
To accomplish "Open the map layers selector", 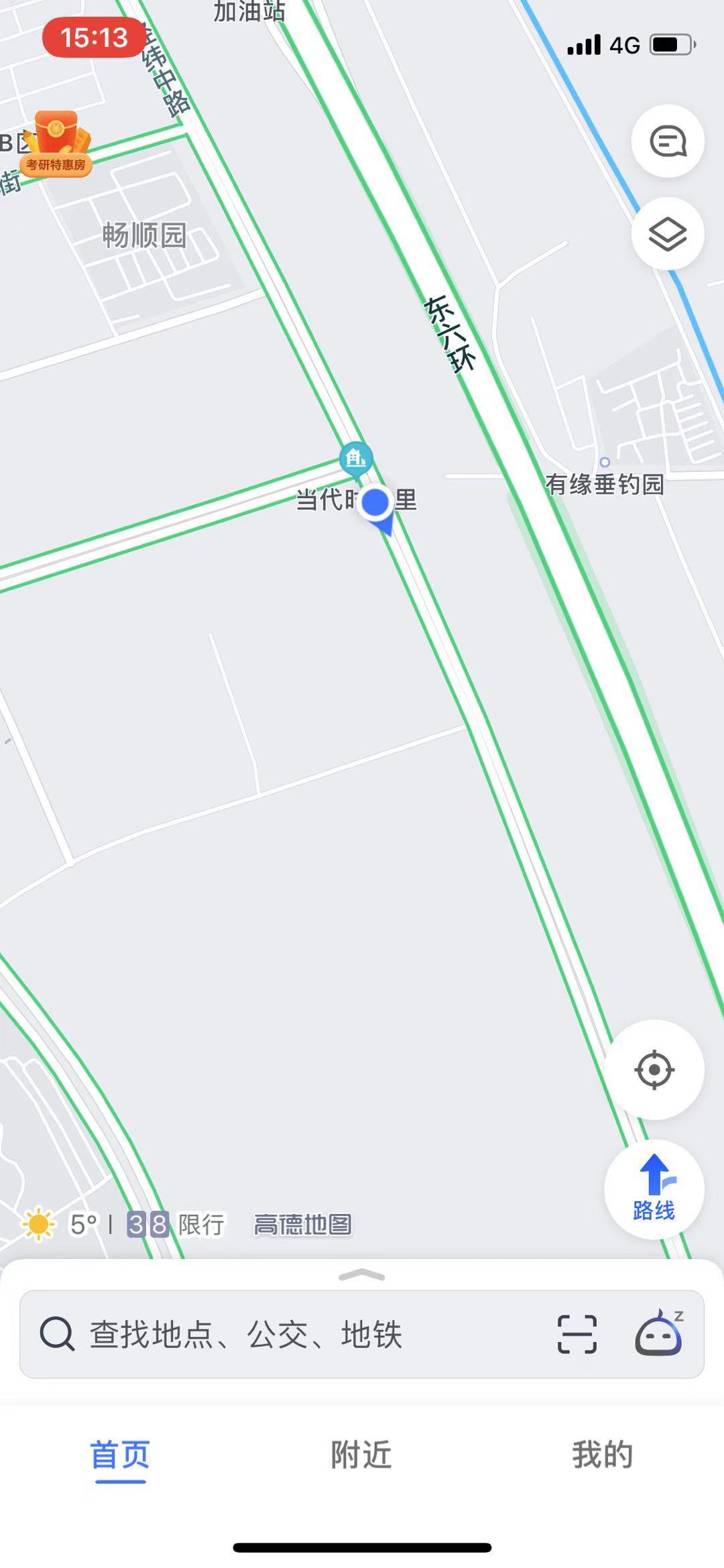I will (x=668, y=234).
